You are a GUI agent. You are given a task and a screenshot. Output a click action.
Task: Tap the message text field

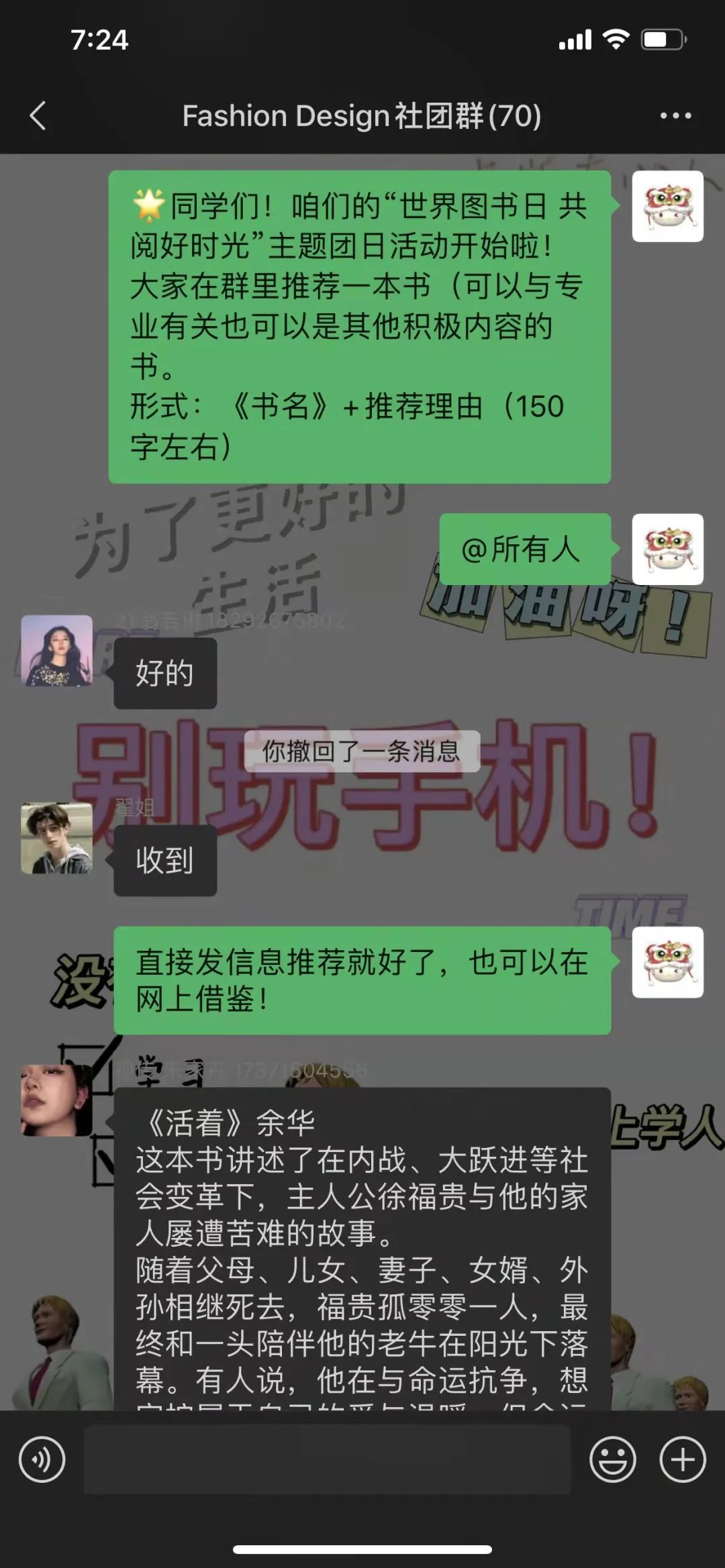326,1459
